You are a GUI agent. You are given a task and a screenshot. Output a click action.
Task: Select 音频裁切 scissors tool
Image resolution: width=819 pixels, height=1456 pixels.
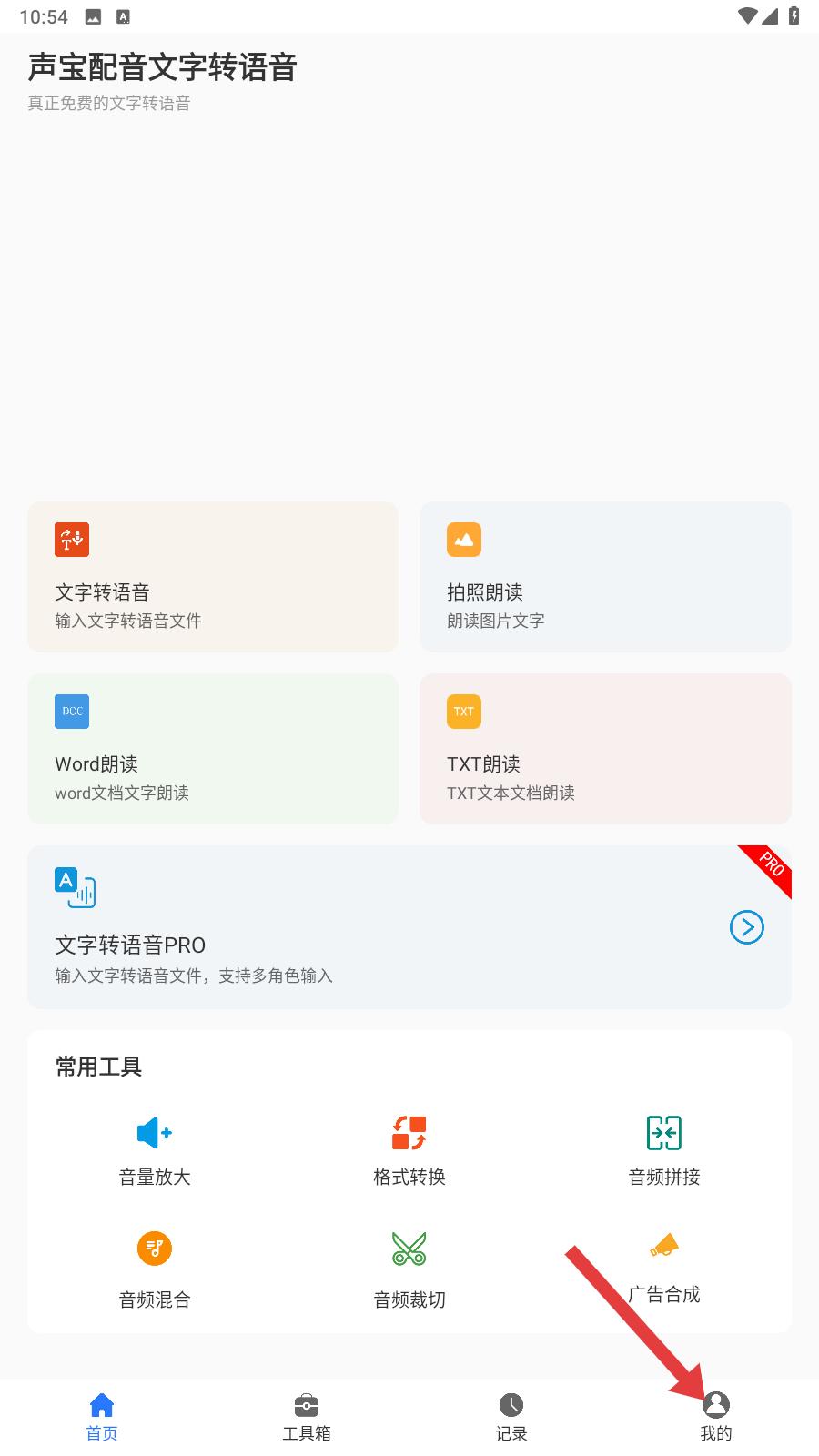[x=409, y=1269]
